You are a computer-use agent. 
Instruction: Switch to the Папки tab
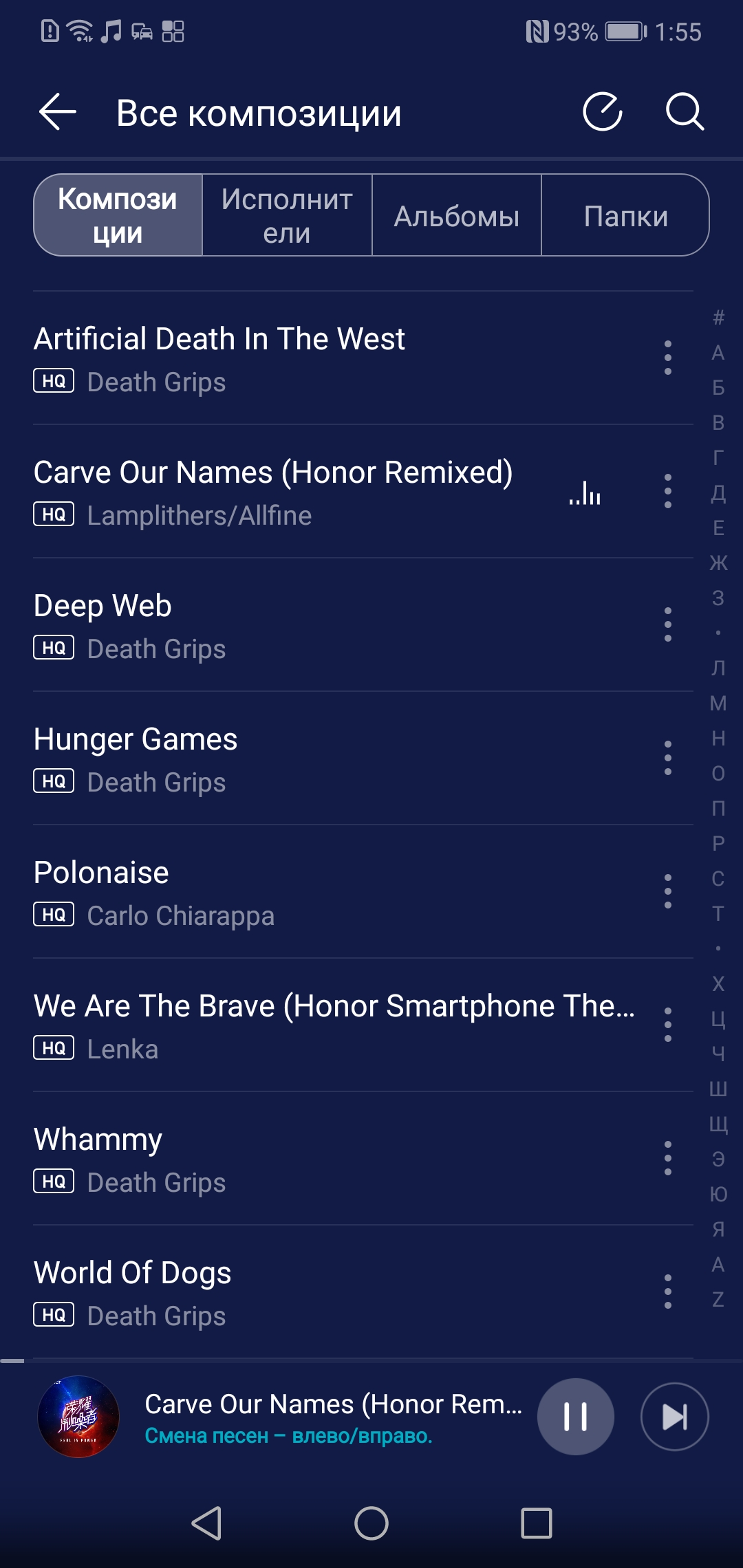coord(625,215)
